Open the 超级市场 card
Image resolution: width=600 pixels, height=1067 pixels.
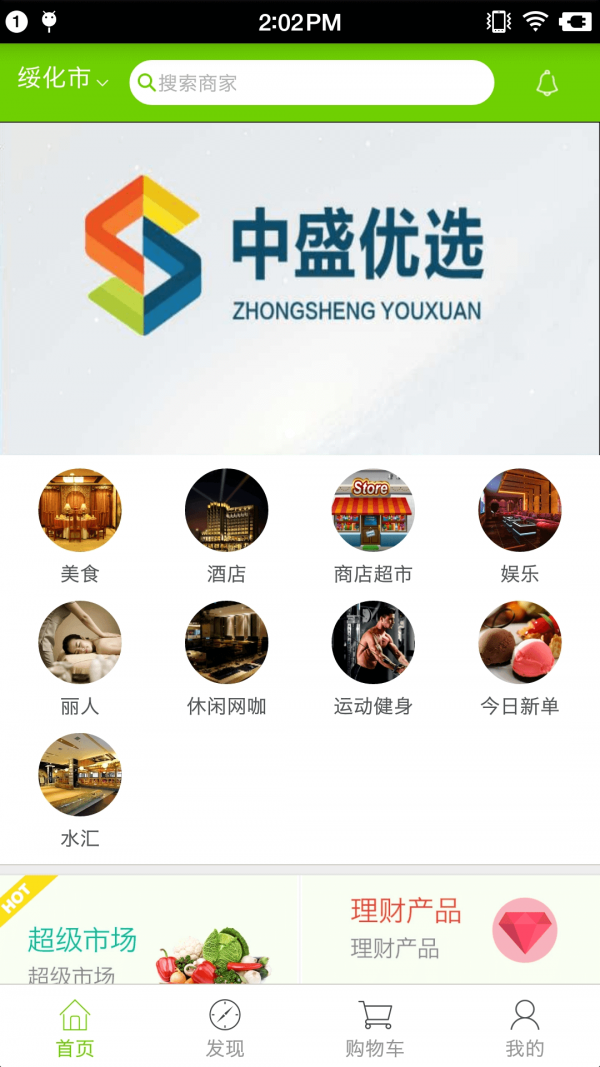pos(150,932)
